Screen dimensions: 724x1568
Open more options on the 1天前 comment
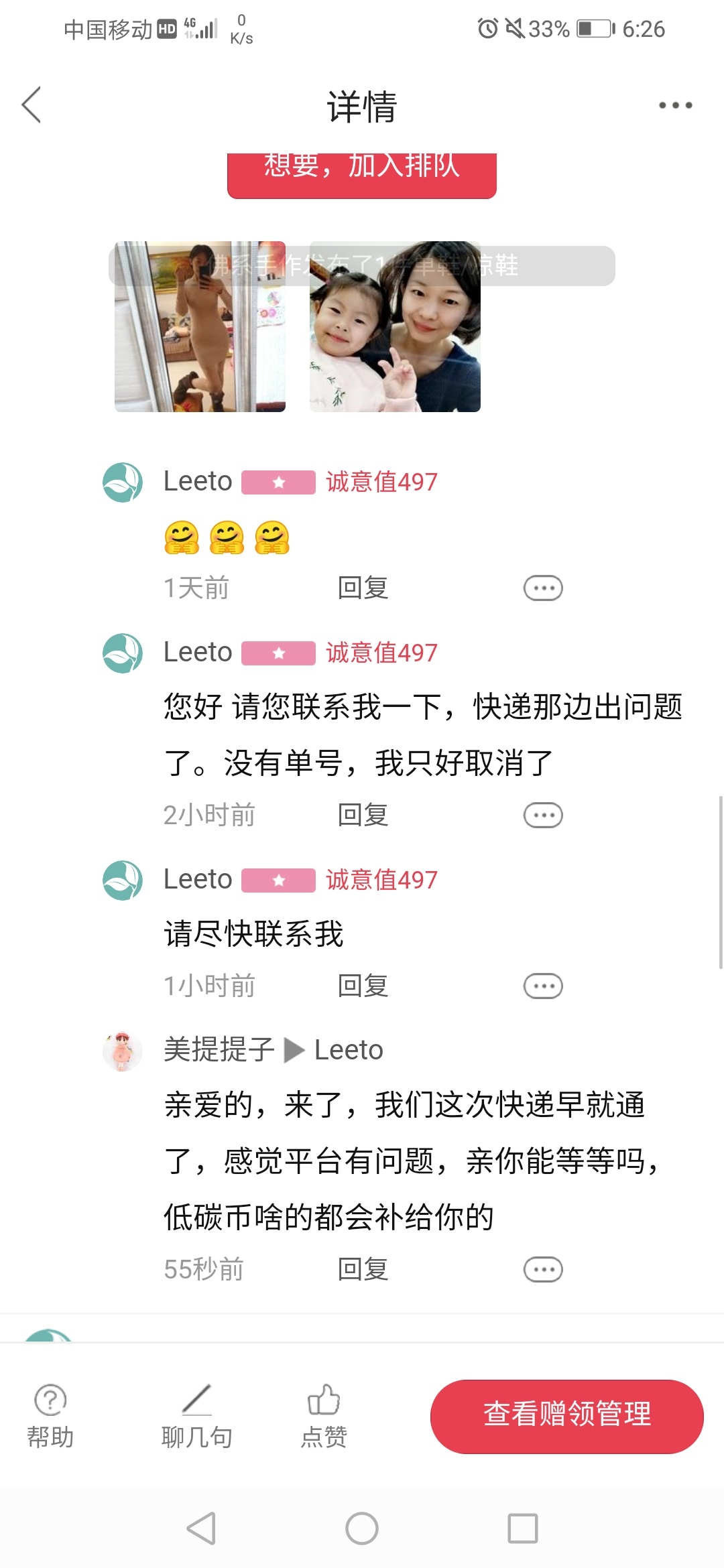coord(543,588)
